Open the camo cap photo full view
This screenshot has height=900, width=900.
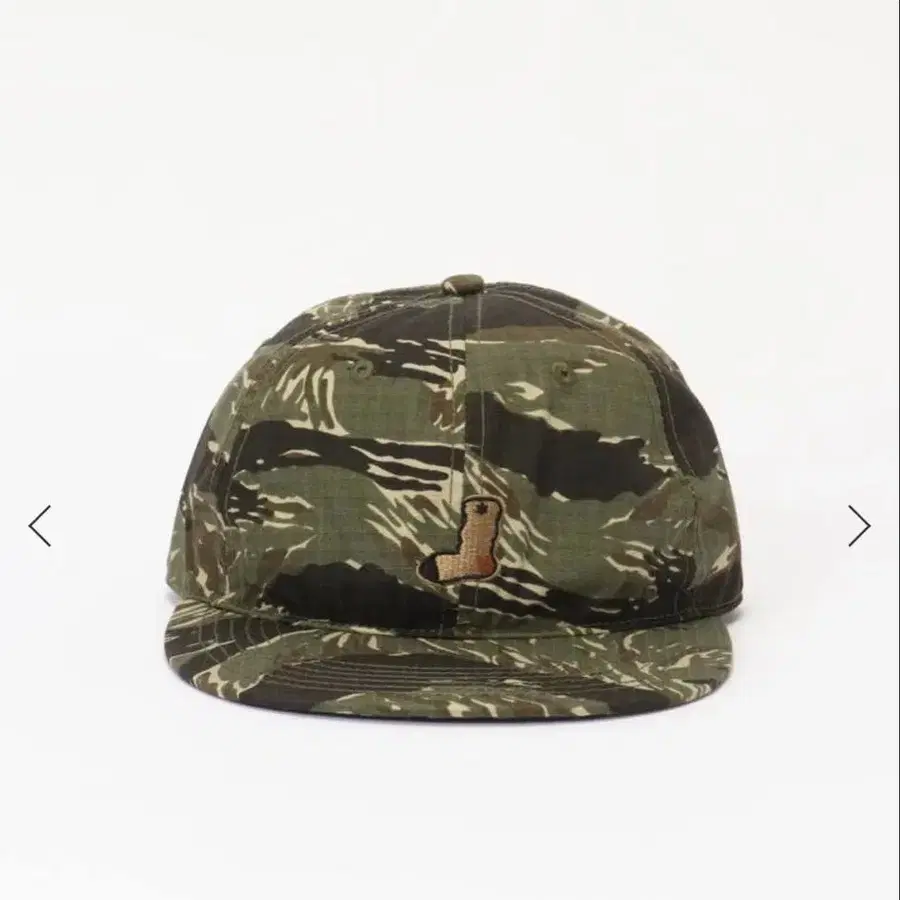[x=449, y=498]
